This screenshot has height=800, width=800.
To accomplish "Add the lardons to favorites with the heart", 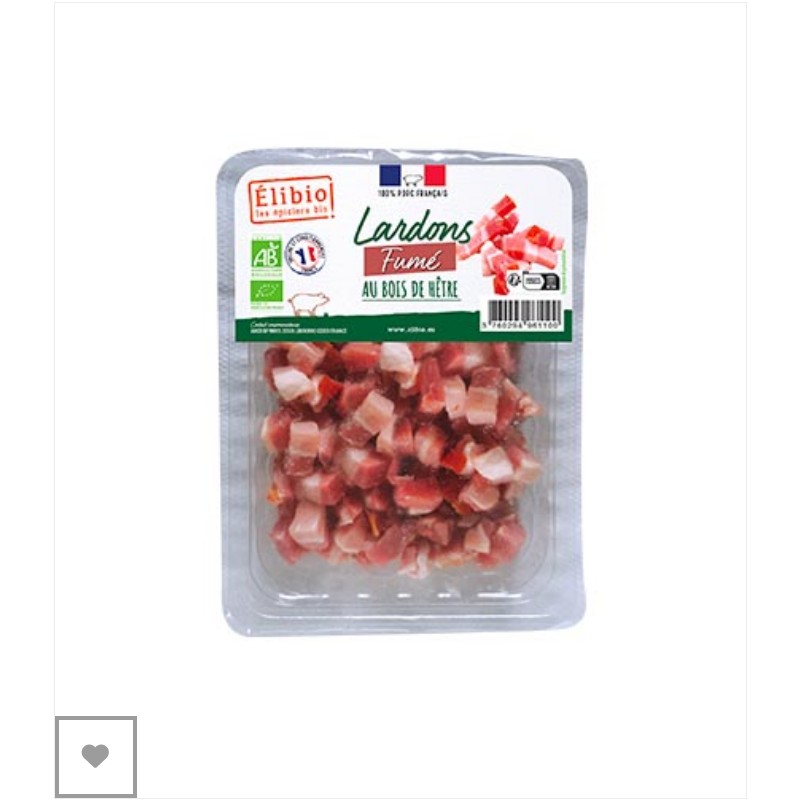I will click(x=96, y=756).
